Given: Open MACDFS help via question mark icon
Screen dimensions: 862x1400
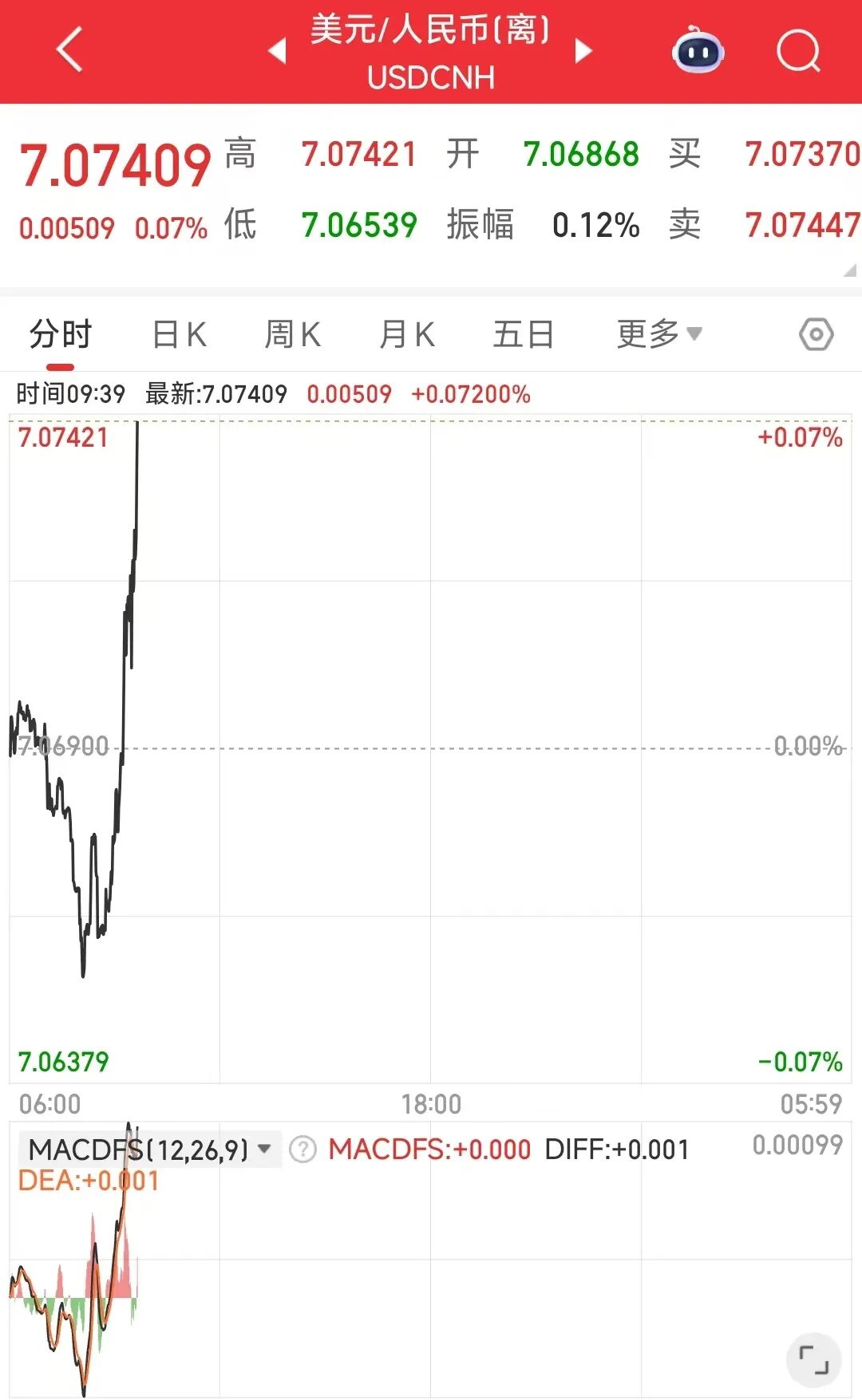Looking at the screenshot, I should point(303,1149).
